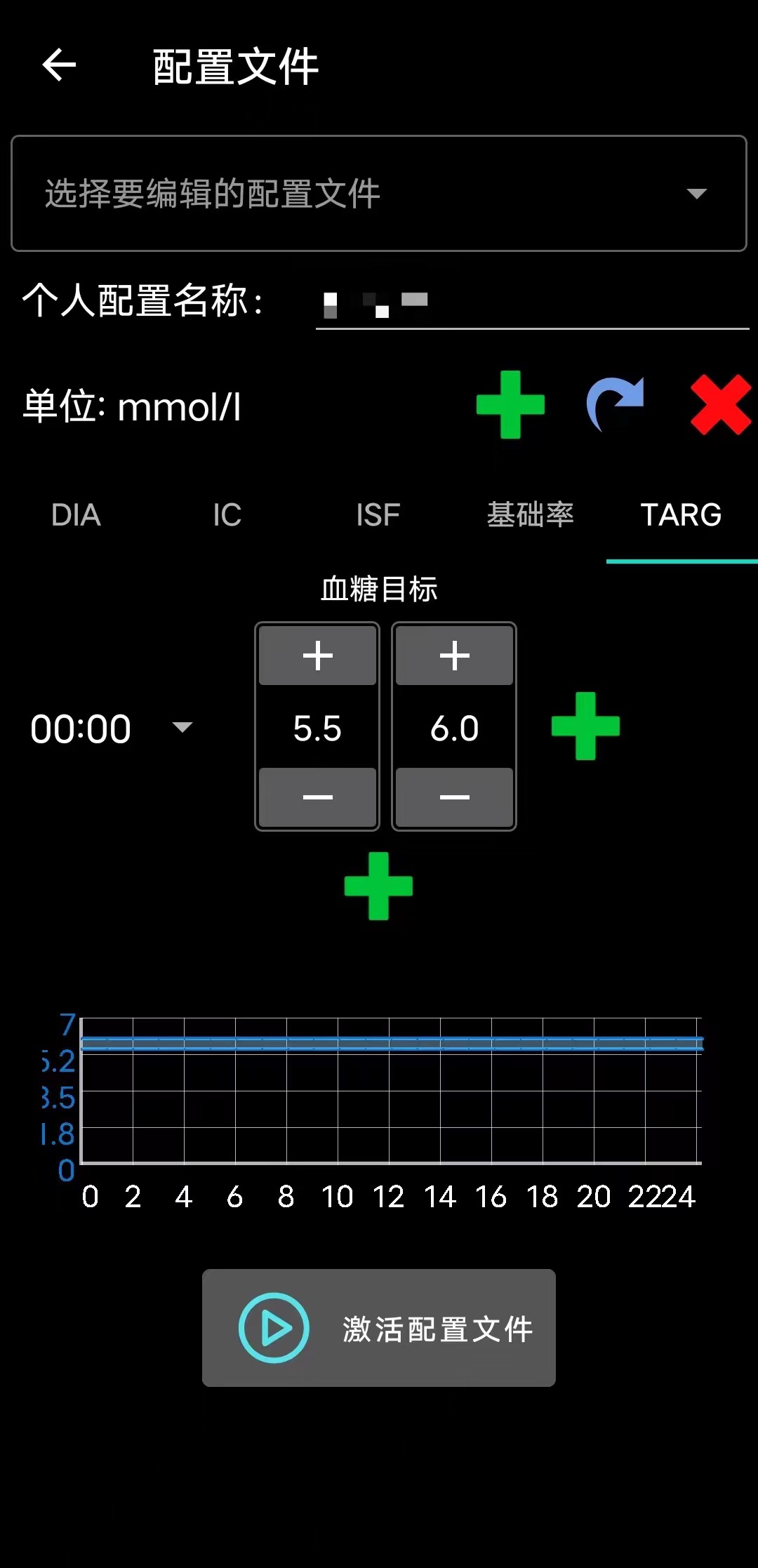This screenshot has height=1568, width=758.
Task: Switch to the IC tab
Action: click(x=227, y=515)
